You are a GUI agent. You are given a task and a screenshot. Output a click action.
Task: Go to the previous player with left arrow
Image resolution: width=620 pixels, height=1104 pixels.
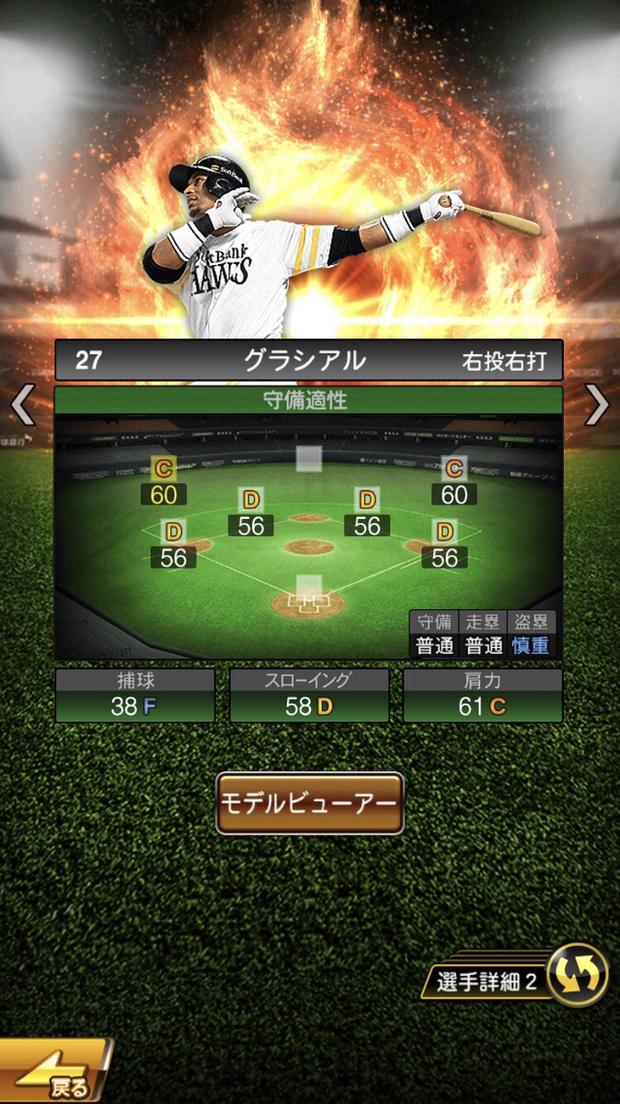coord(22,405)
